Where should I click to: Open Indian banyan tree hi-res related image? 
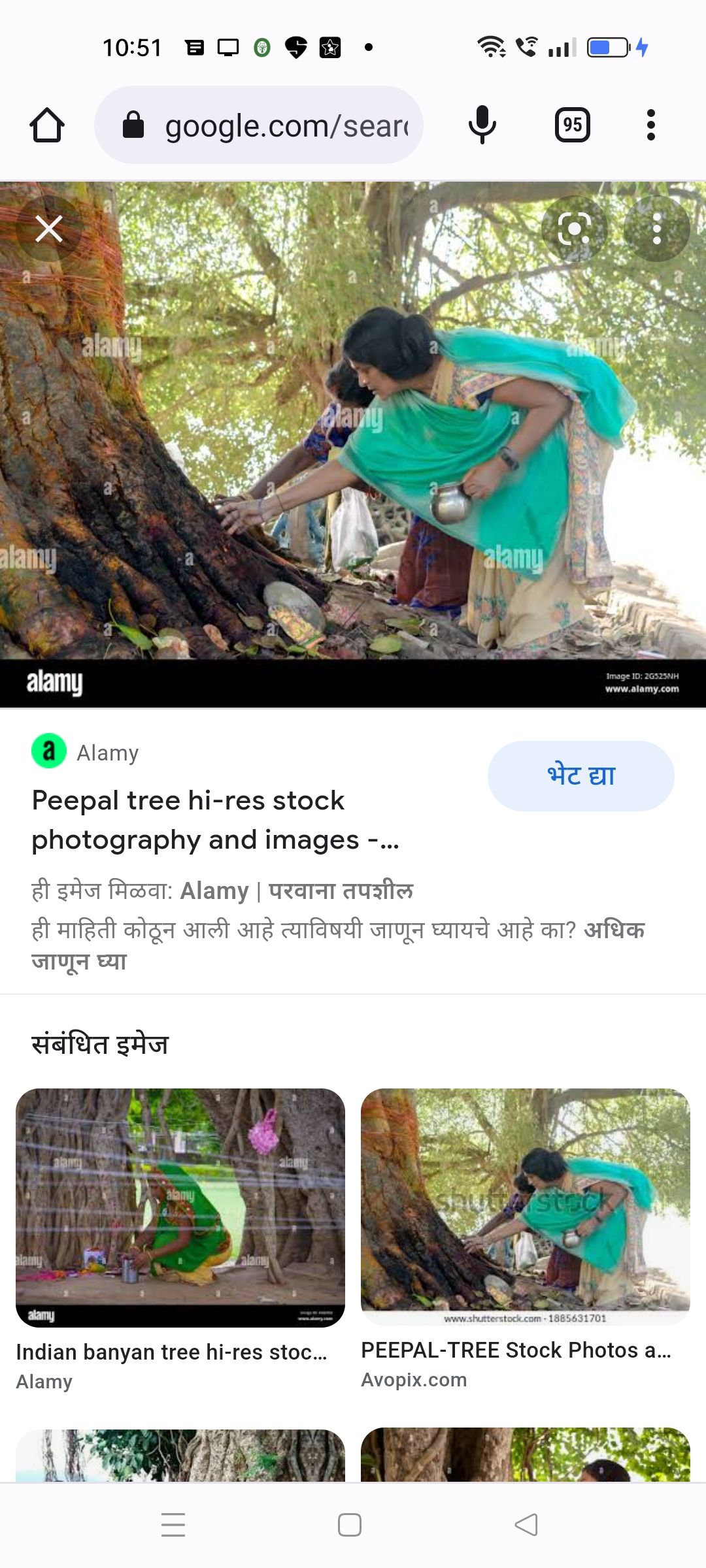tap(180, 1207)
